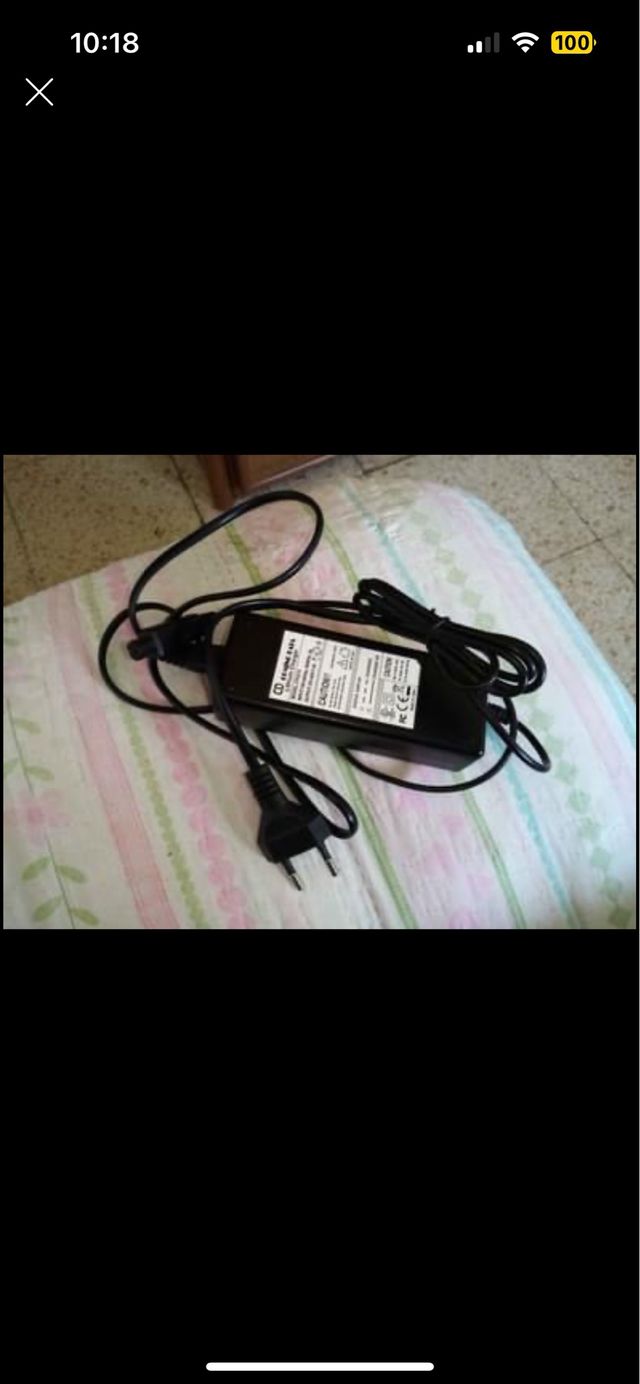Screen dimensions: 640x1384
Task: Close the full-screen photo viewer
Action: click(39, 93)
